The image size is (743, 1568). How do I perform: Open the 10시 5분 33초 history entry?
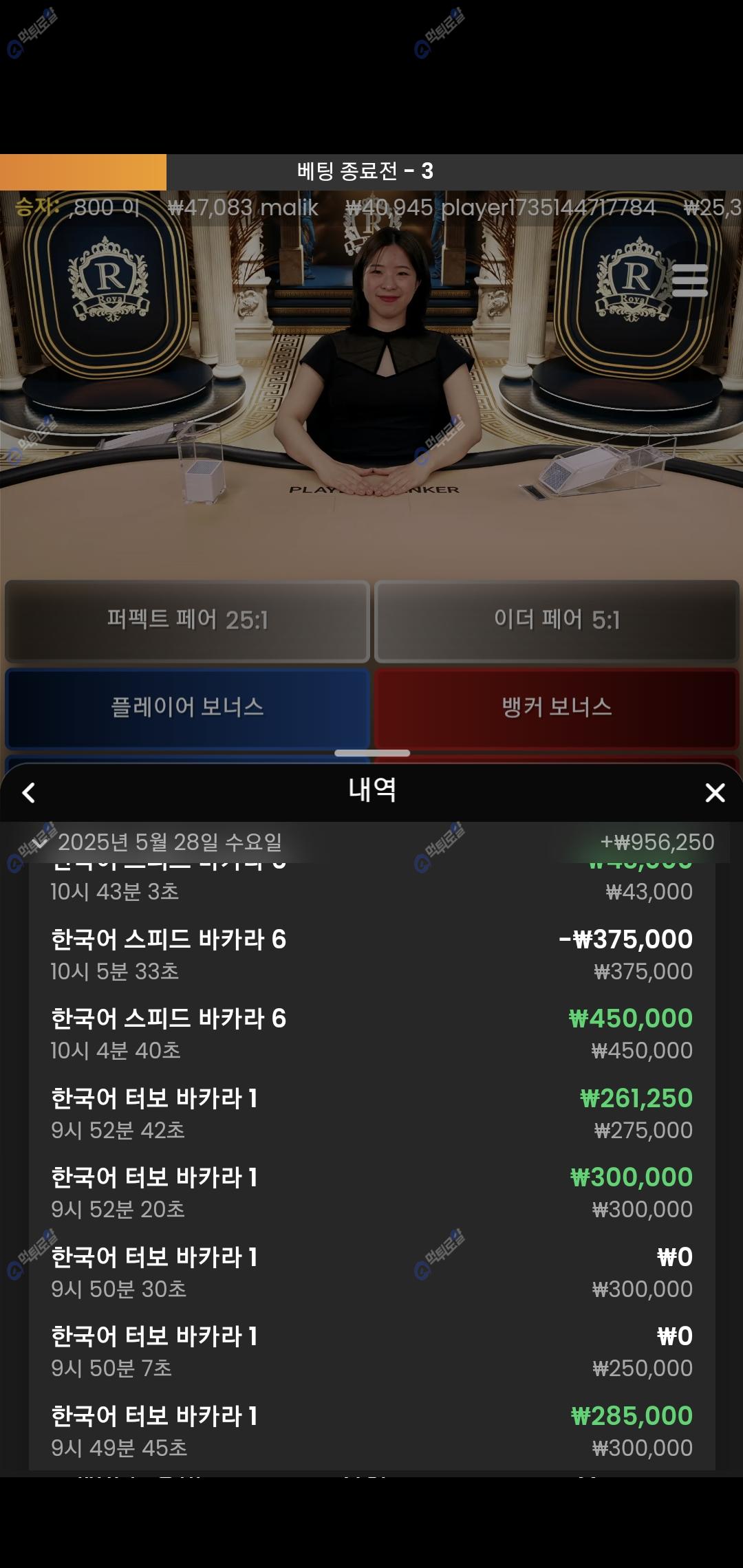(x=371, y=955)
